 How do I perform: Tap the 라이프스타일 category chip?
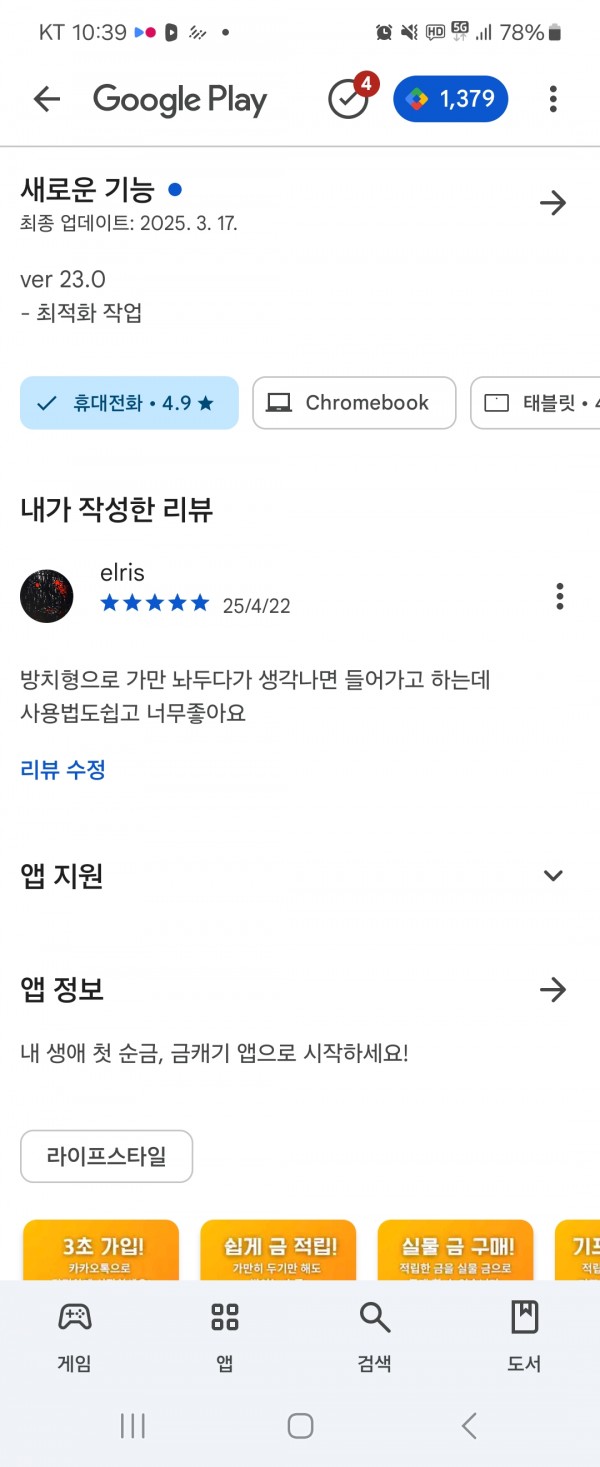coord(106,1157)
